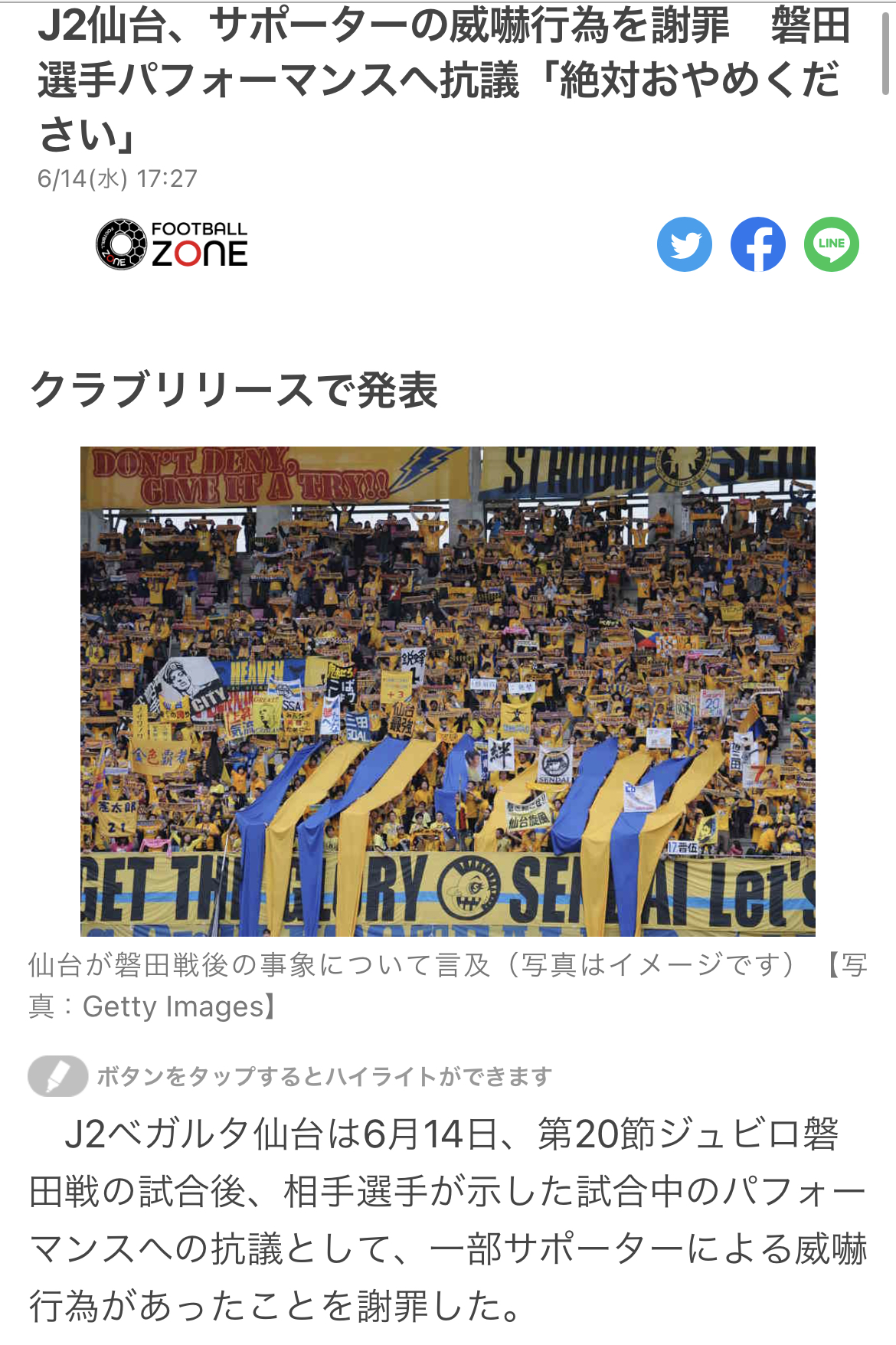Open the Sendai supporters stadium photo

[447, 691]
